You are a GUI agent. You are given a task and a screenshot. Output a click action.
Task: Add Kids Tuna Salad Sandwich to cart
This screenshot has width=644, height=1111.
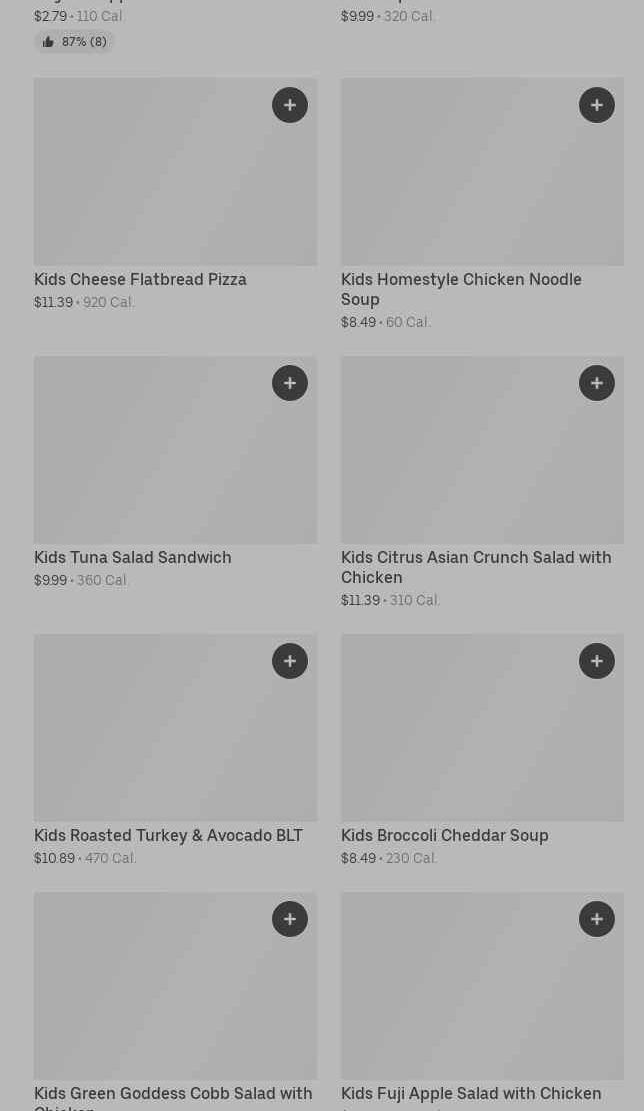(290, 383)
